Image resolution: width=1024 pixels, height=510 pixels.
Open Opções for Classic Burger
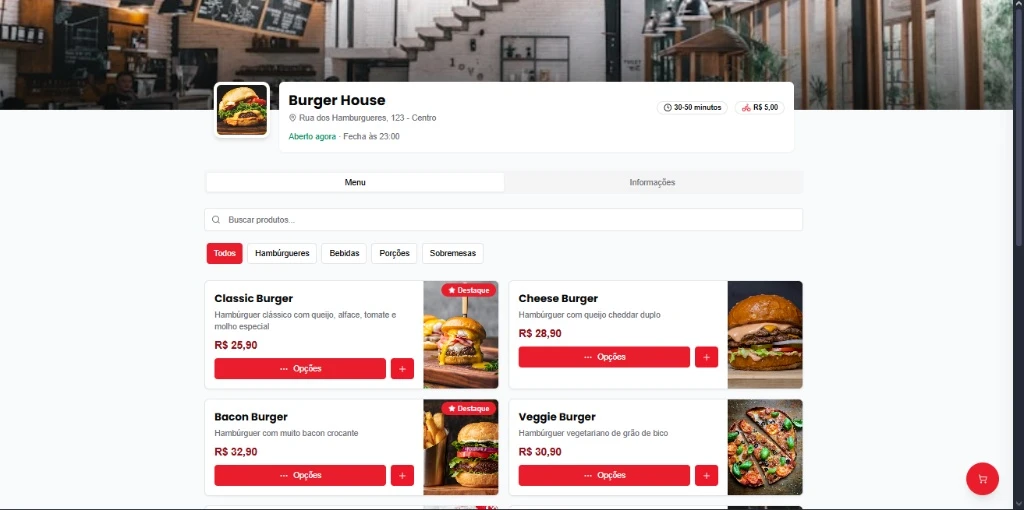point(300,369)
